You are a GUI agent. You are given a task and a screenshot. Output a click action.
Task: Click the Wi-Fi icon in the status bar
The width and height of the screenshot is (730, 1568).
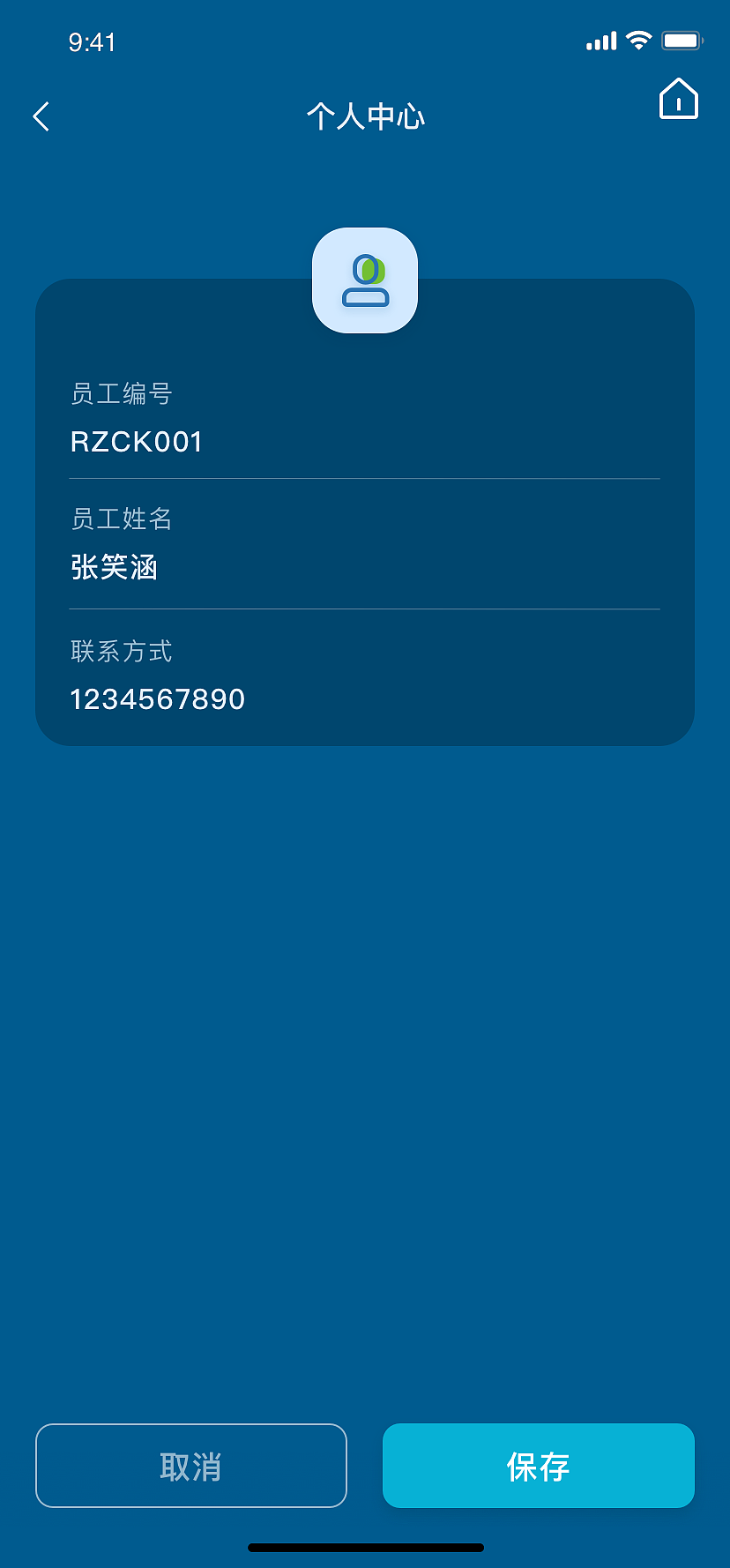pyautogui.click(x=637, y=40)
